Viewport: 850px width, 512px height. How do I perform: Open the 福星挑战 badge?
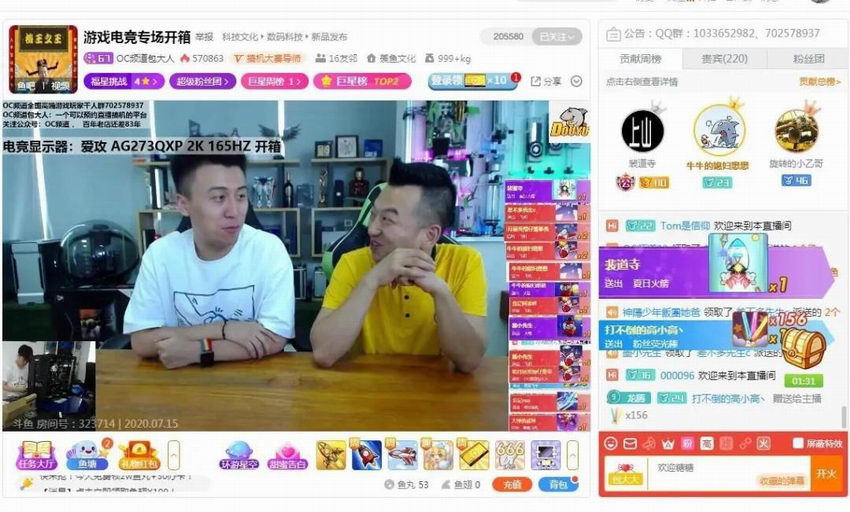[121, 81]
